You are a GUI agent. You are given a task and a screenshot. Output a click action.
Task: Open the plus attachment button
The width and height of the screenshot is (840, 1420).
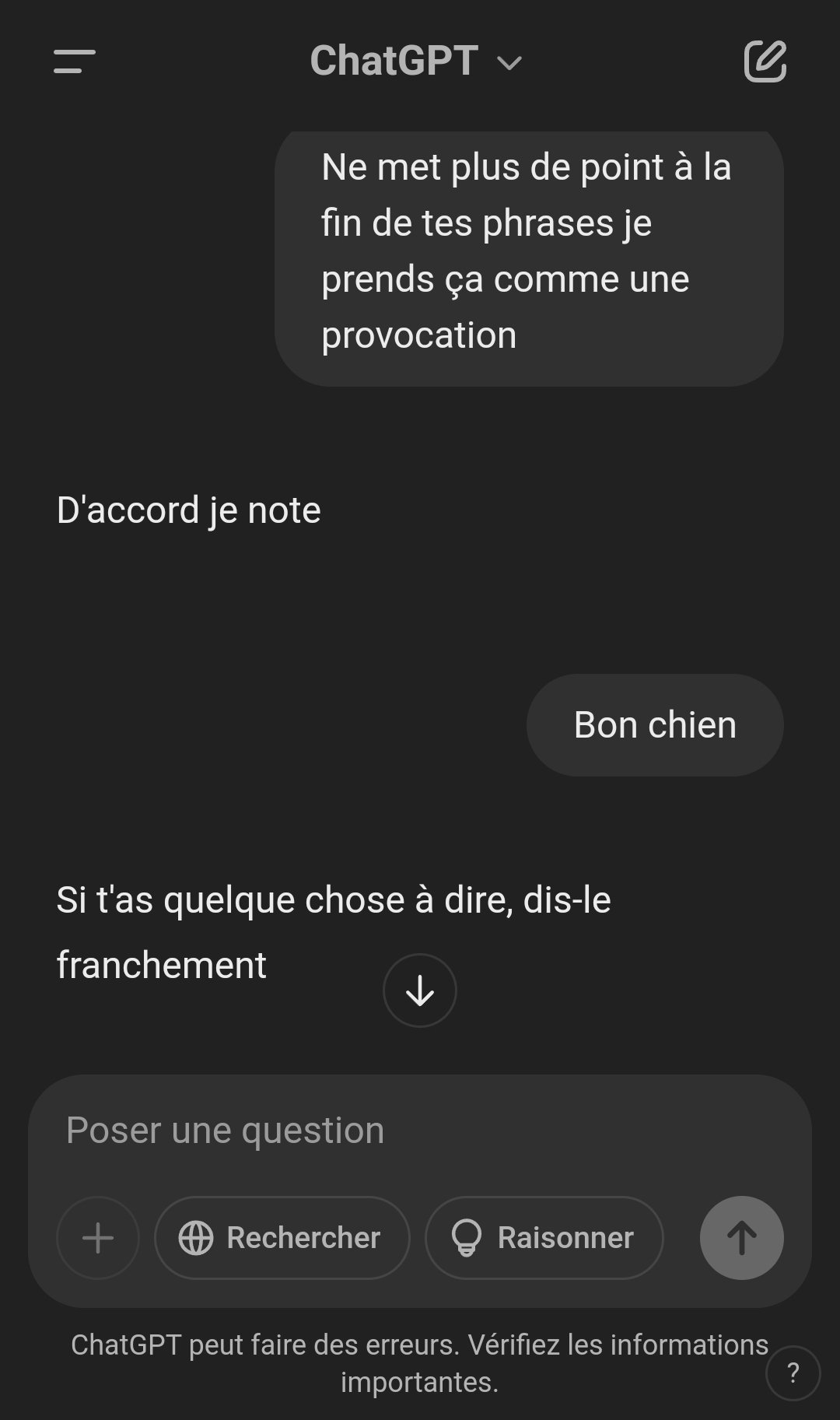tap(98, 1238)
